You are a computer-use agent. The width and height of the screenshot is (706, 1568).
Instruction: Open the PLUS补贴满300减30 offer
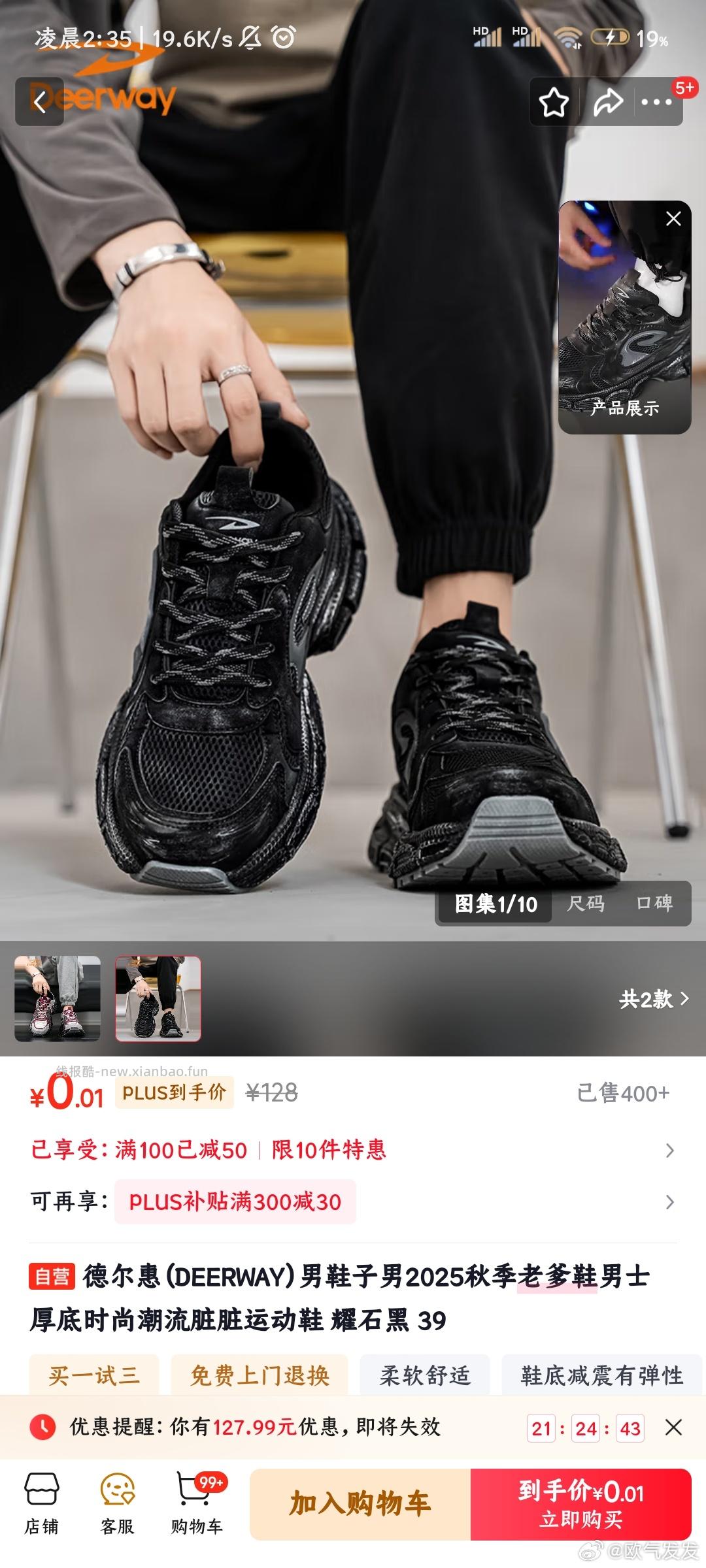click(235, 1201)
